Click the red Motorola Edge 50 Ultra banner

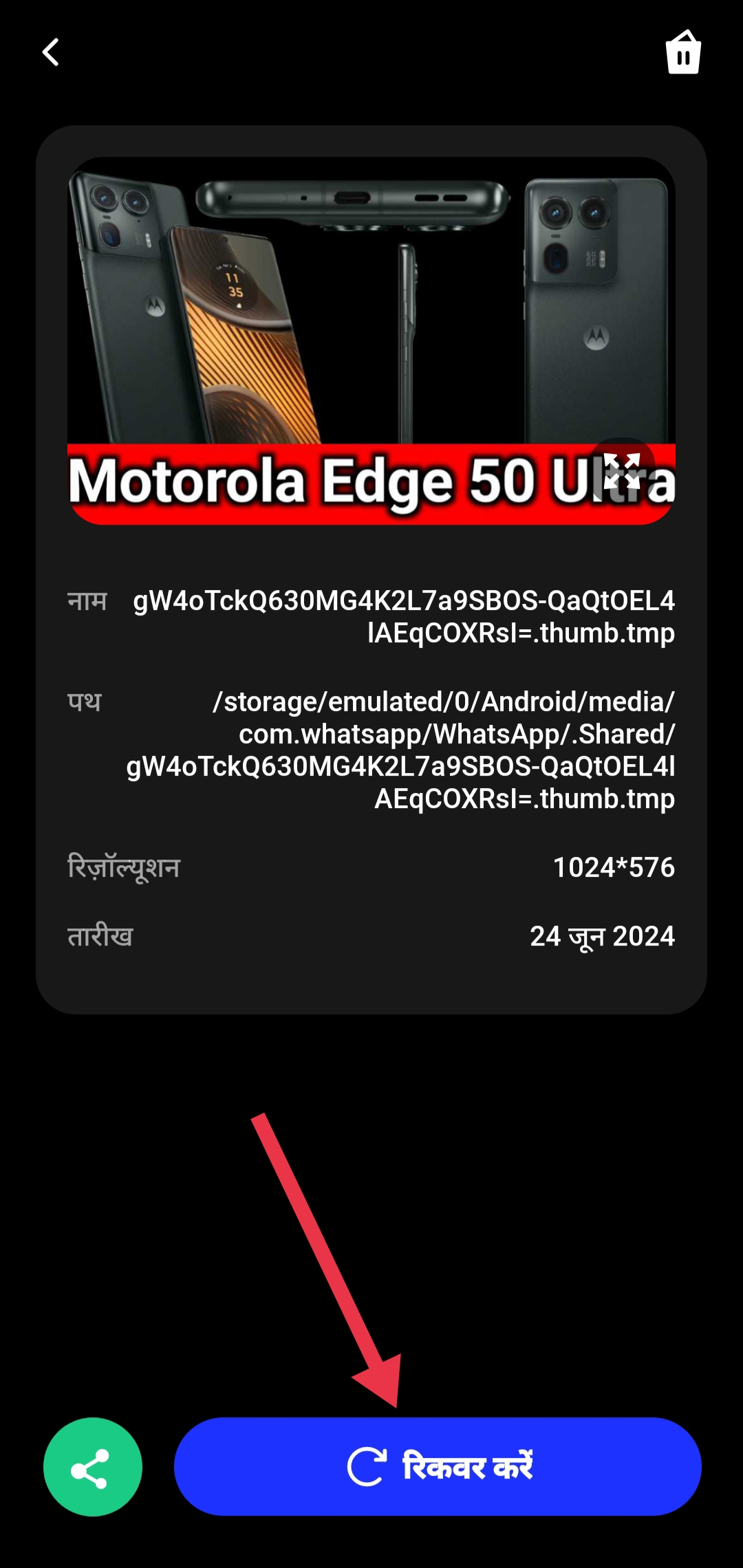(x=275, y=481)
